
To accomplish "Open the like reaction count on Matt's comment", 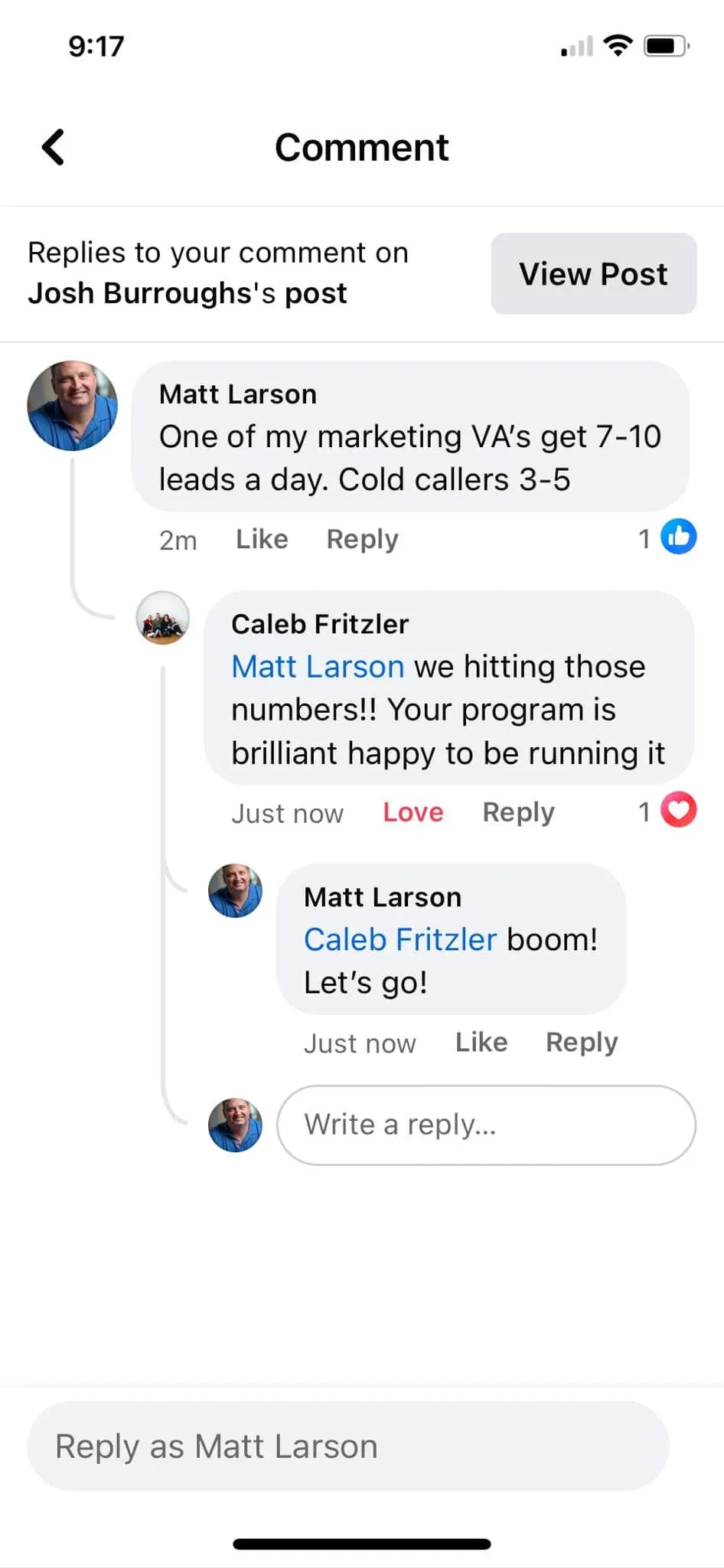I will tap(667, 537).
